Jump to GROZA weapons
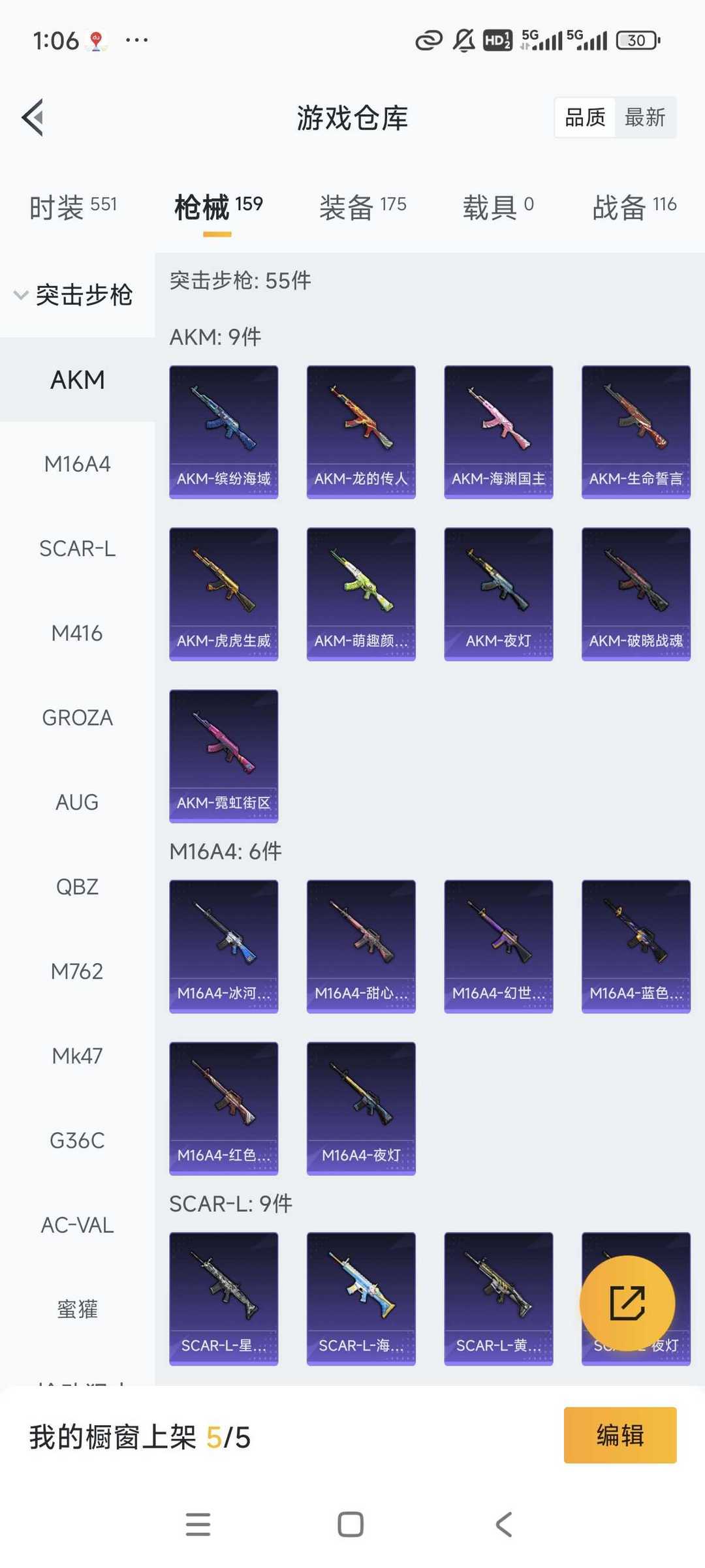 tap(77, 718)
